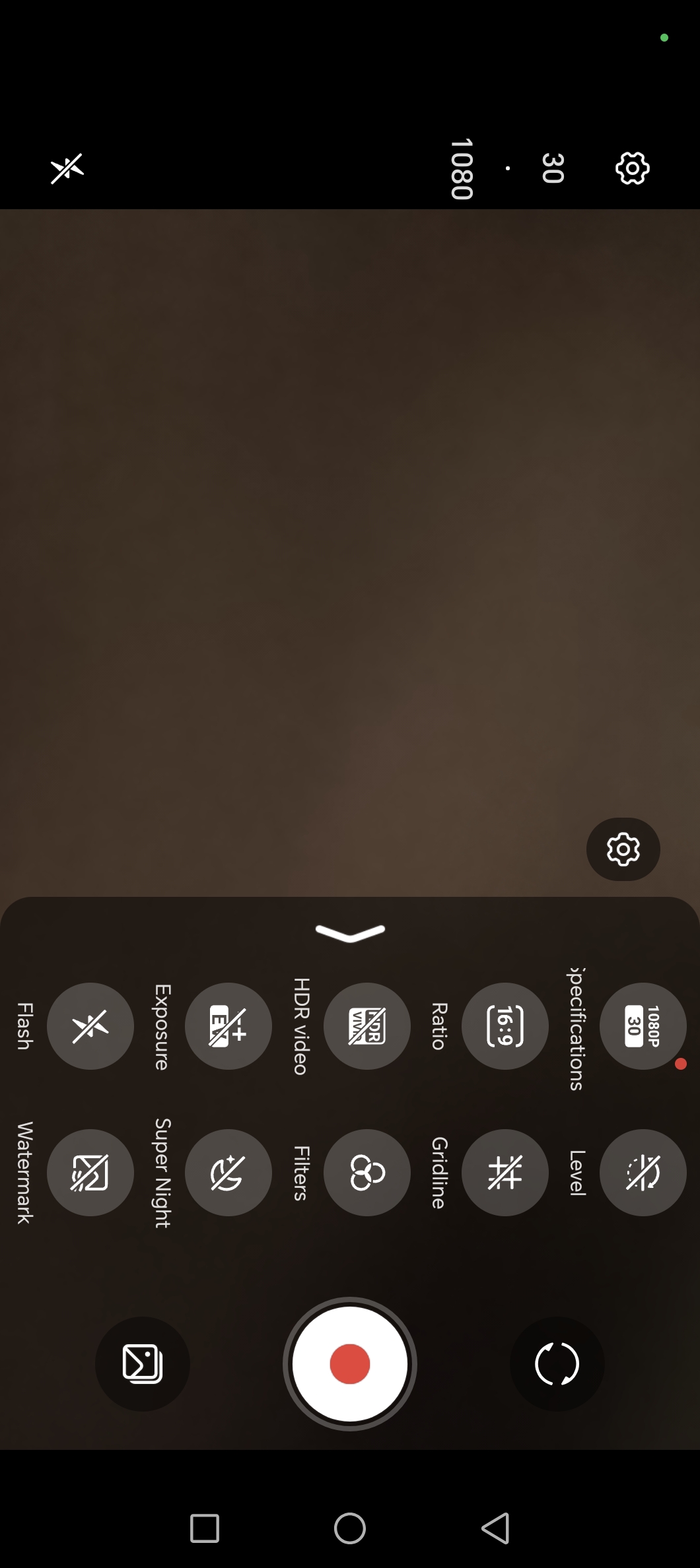Toggle the flash icon in top bar

click(x=67, y=168)
